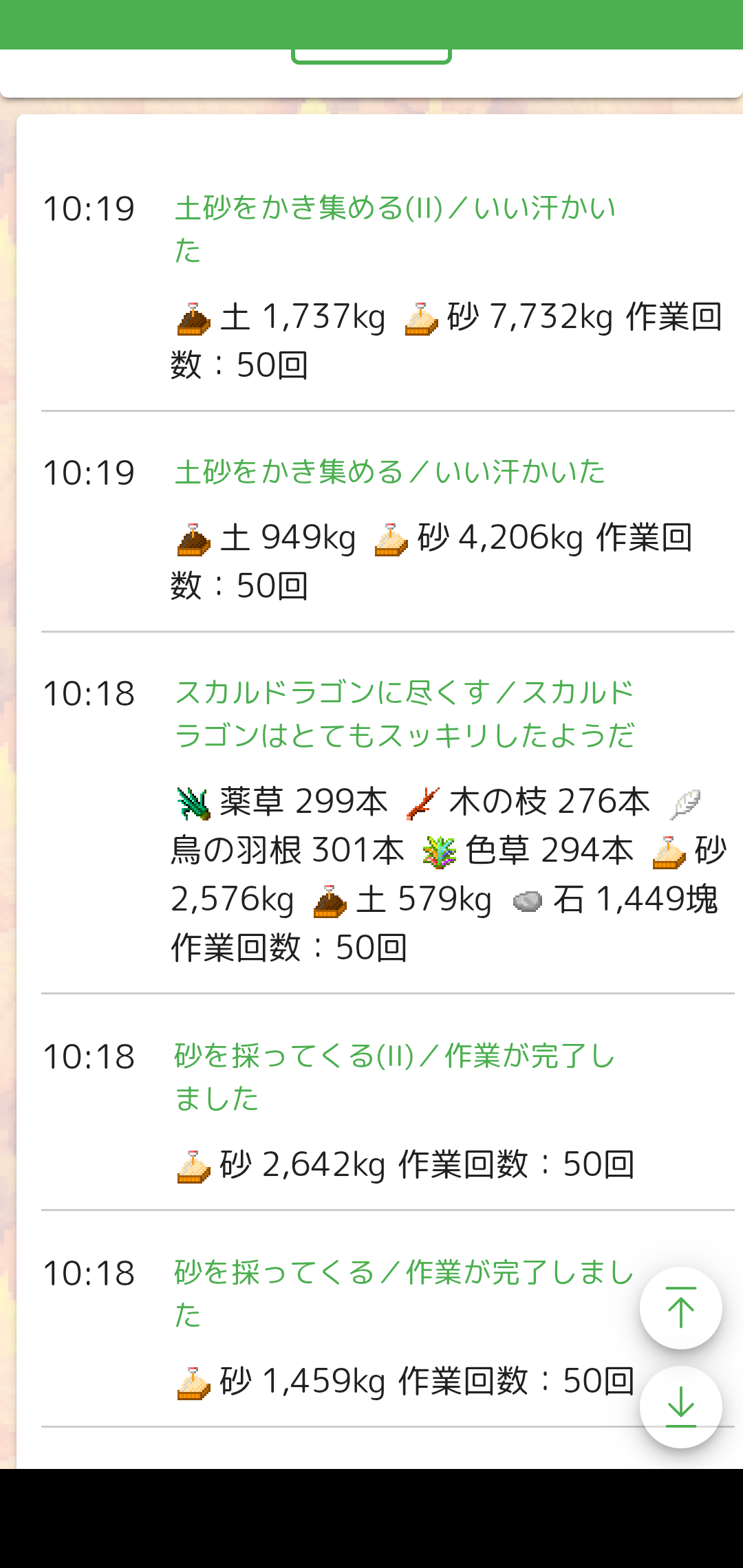Open the 土砂をかき集める(II) log entry link
This screenshot has height=1568, width=743.
click(394, 209)
